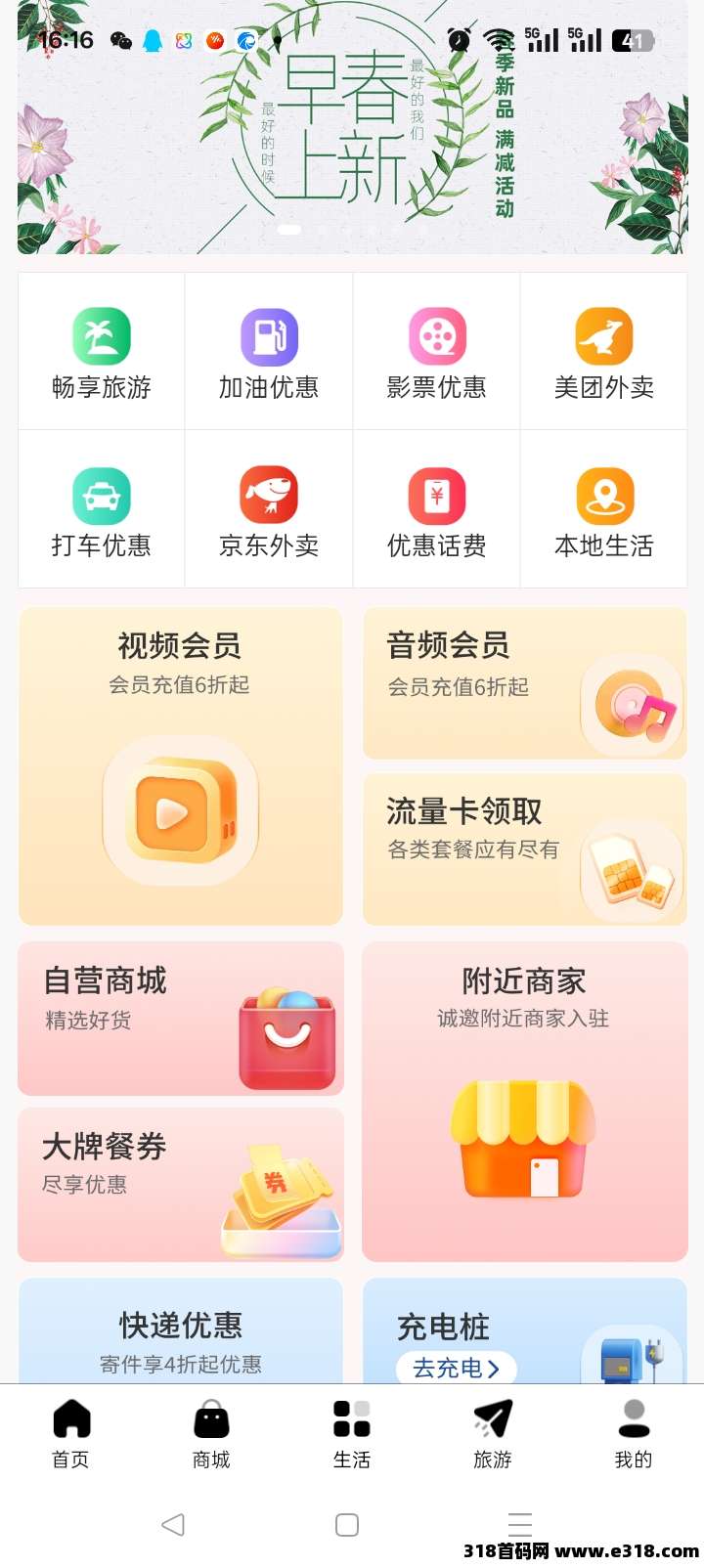This screenshot has height=1568, width=704.
Task: Open the 流量卡领取 card
Action: (525, 849)
